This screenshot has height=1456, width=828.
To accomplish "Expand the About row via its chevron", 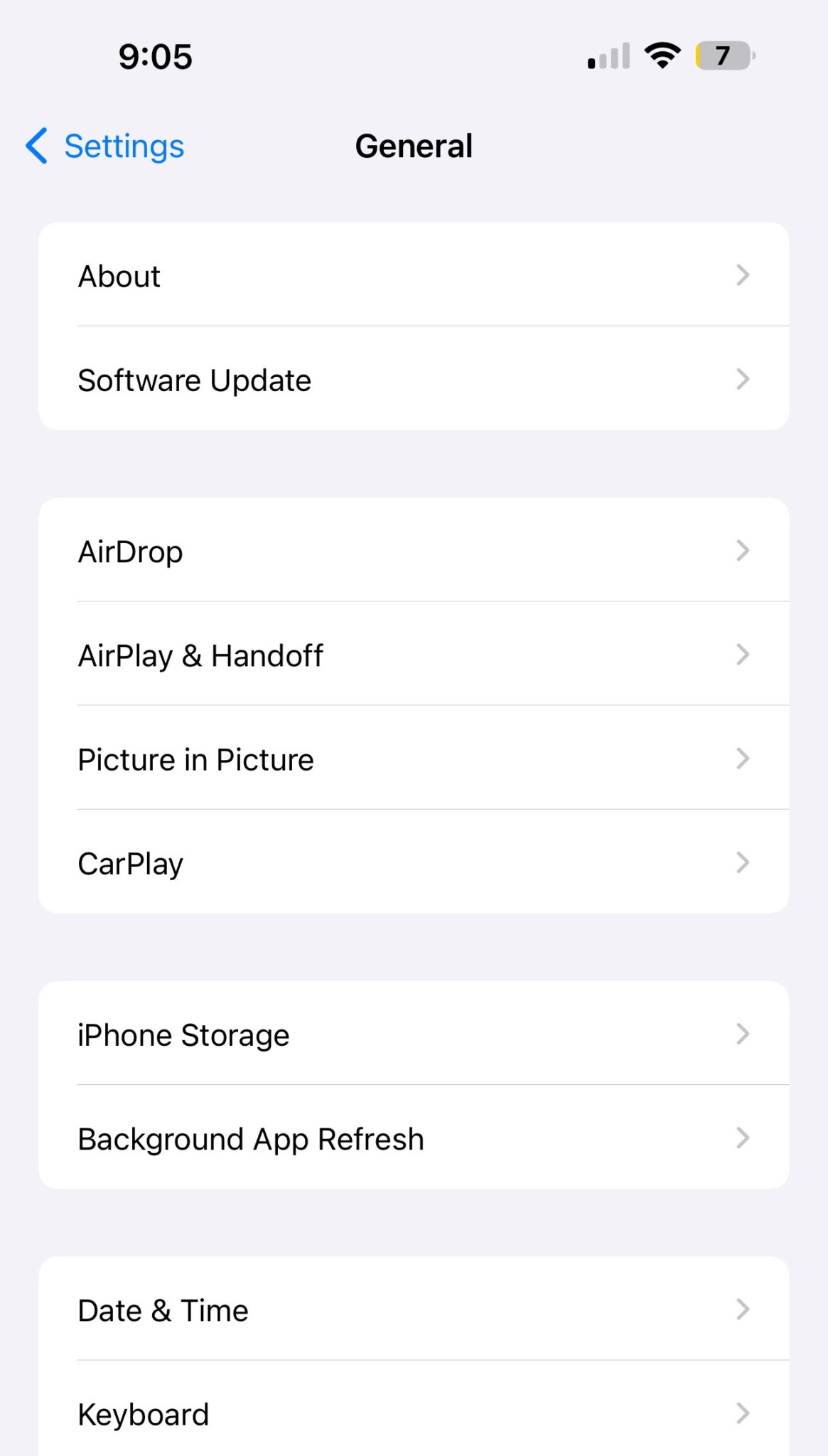I will 743,275.
